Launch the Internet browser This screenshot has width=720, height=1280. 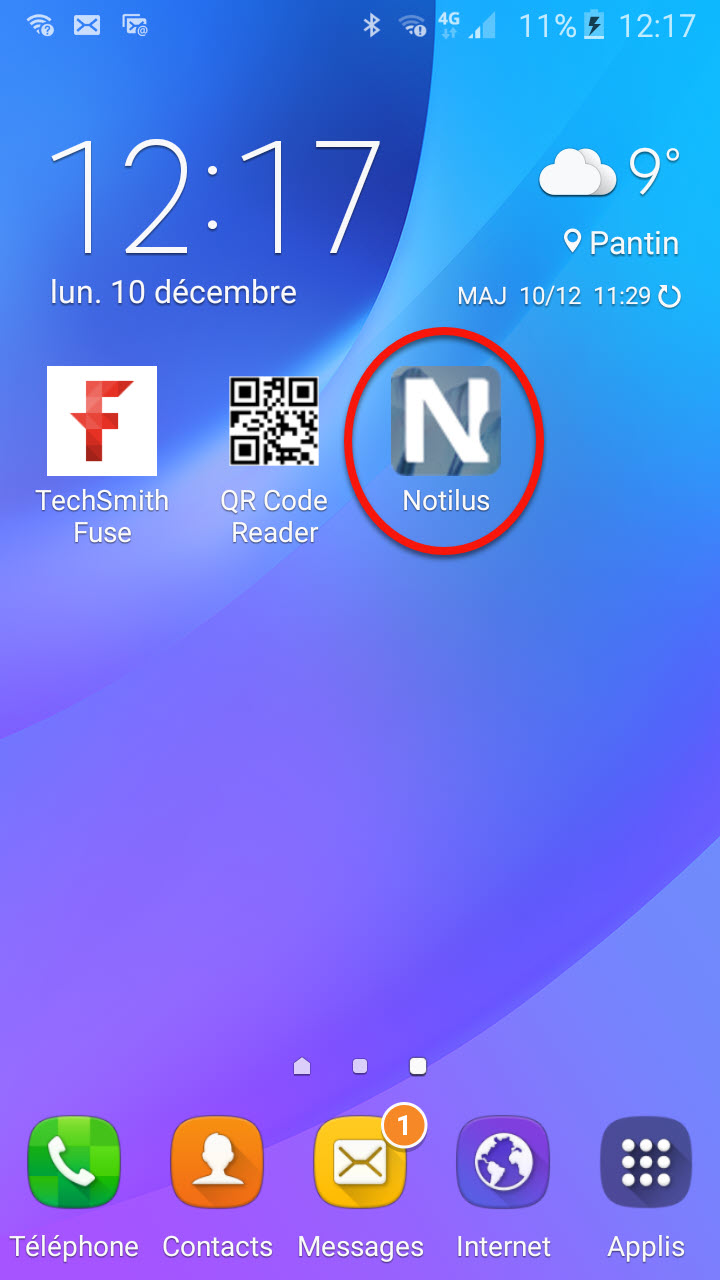pyautogui.click(x=503, y=1162)
